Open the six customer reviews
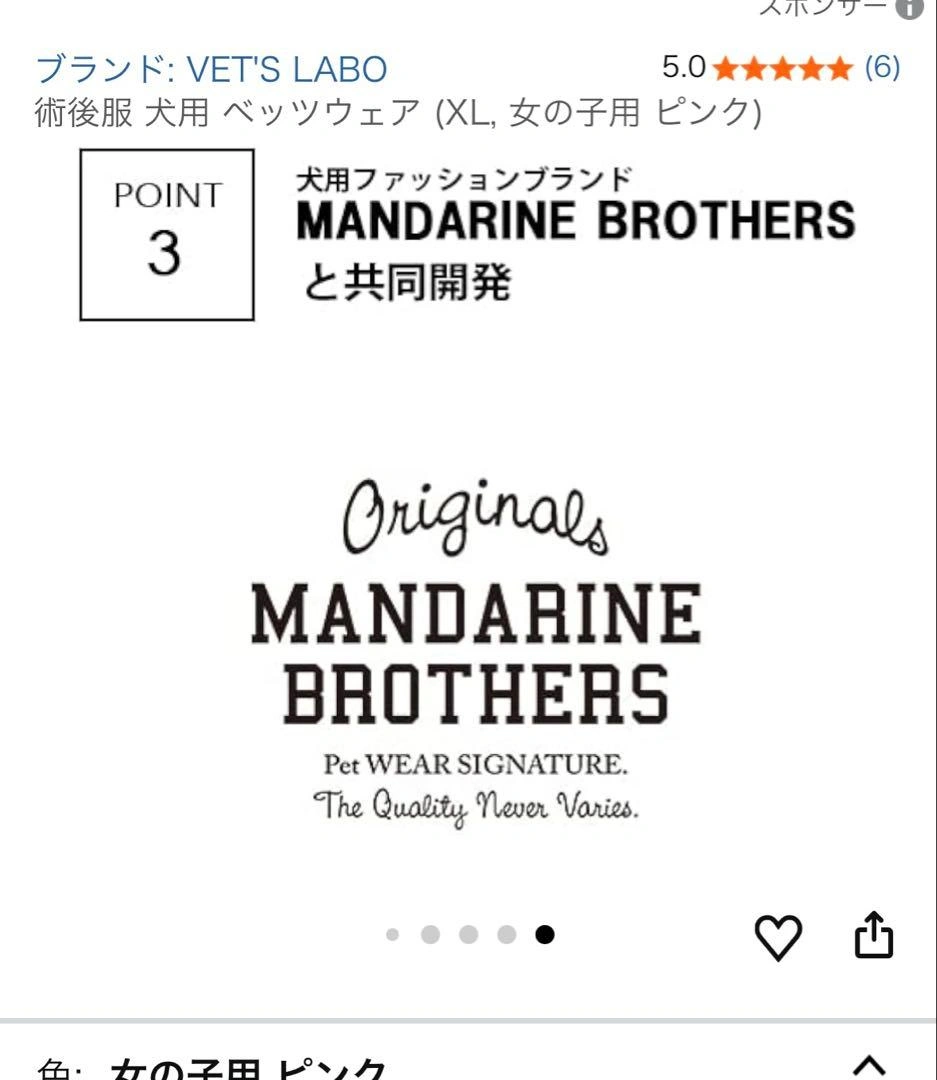This screenshot has height=1080, width=937. pyautogui.click(x=881, y=68)
